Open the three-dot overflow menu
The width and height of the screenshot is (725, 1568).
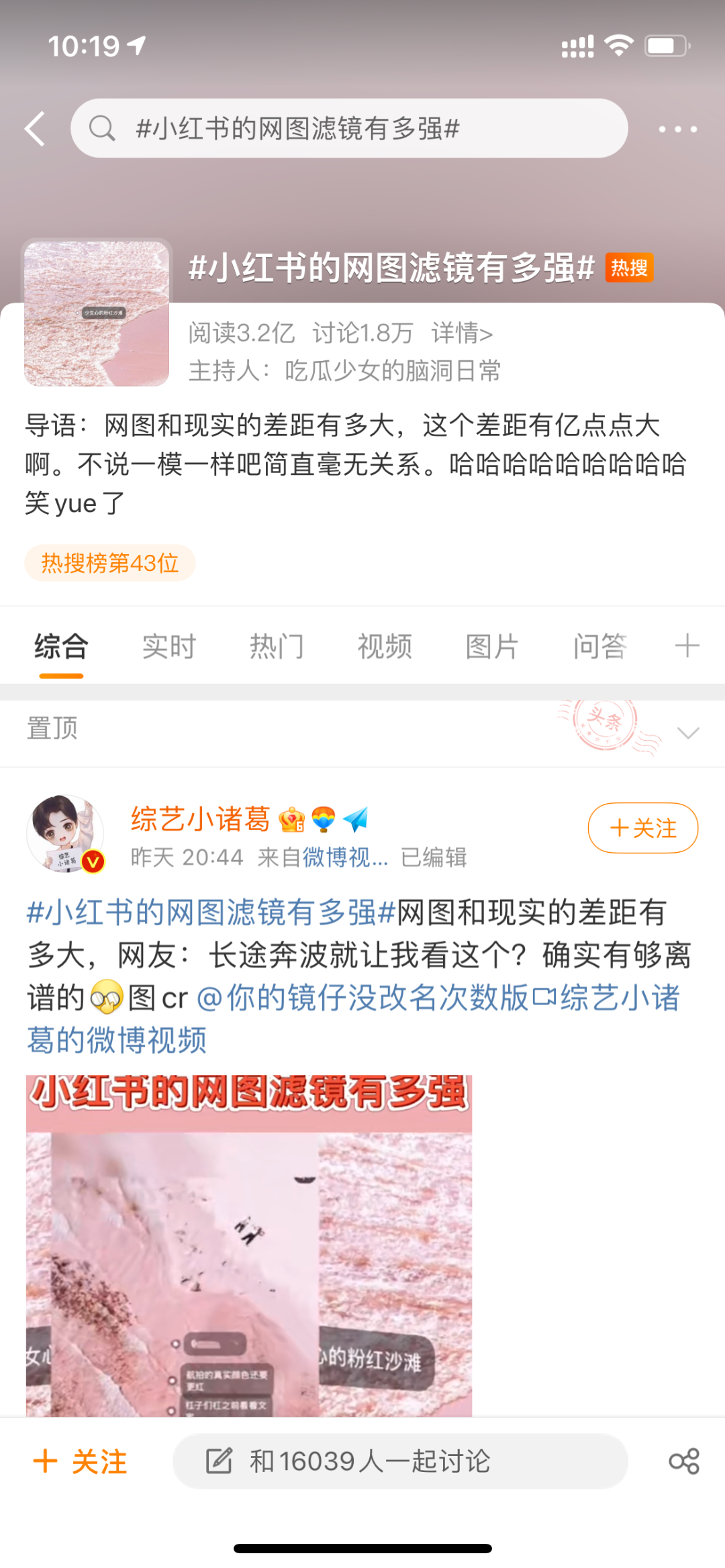coord(677,129)
